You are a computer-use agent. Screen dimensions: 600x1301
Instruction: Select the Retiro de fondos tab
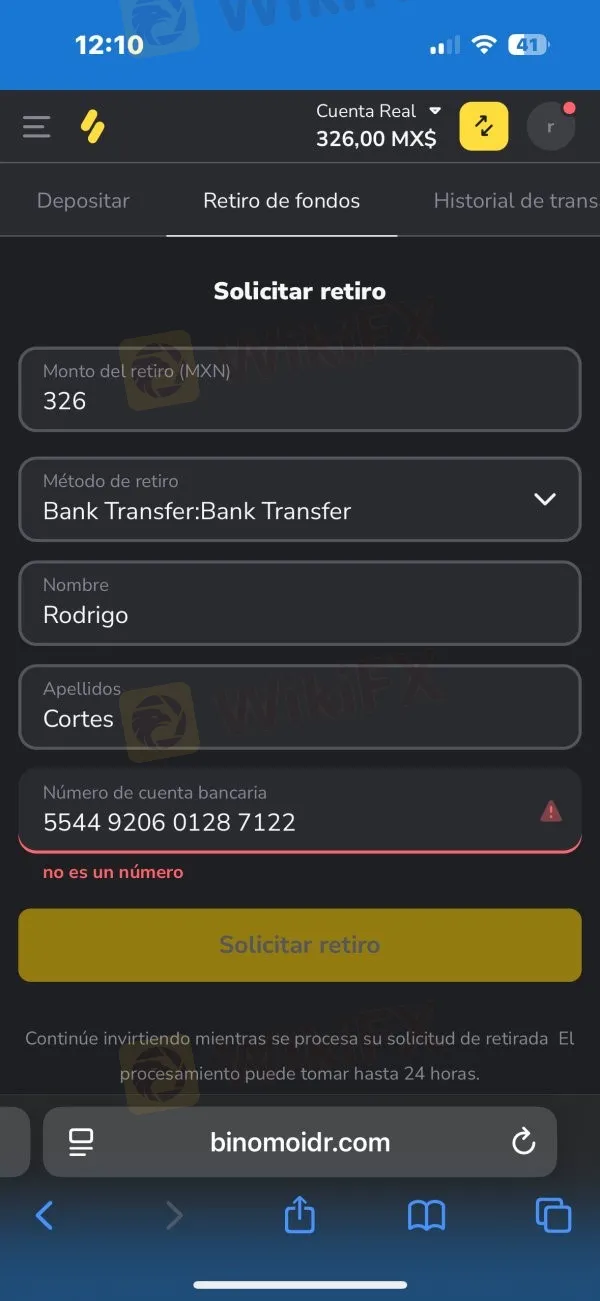pyautogui.click(x=281, y=201)
